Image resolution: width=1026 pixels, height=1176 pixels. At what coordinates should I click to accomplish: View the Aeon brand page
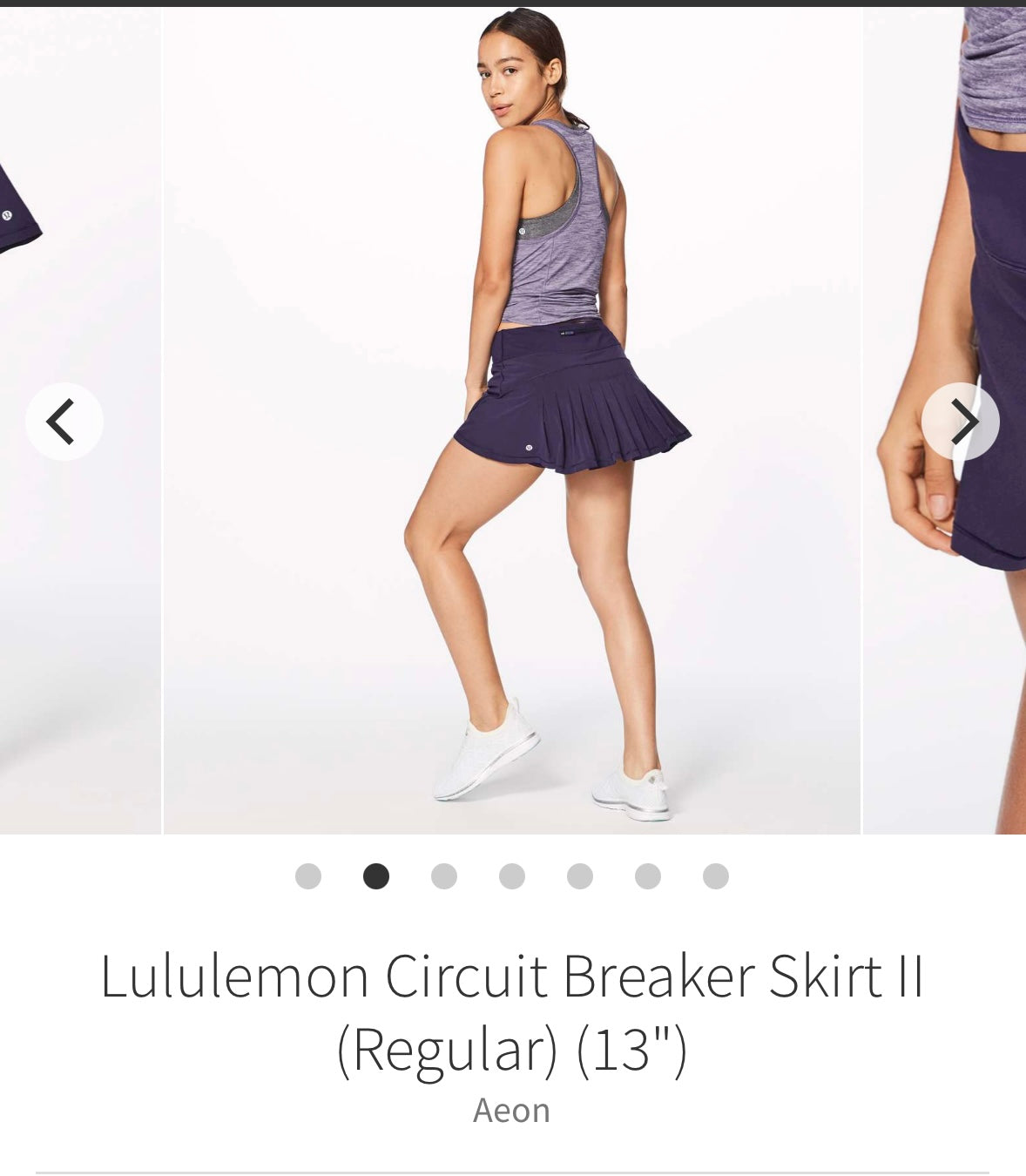(512, 1110)
